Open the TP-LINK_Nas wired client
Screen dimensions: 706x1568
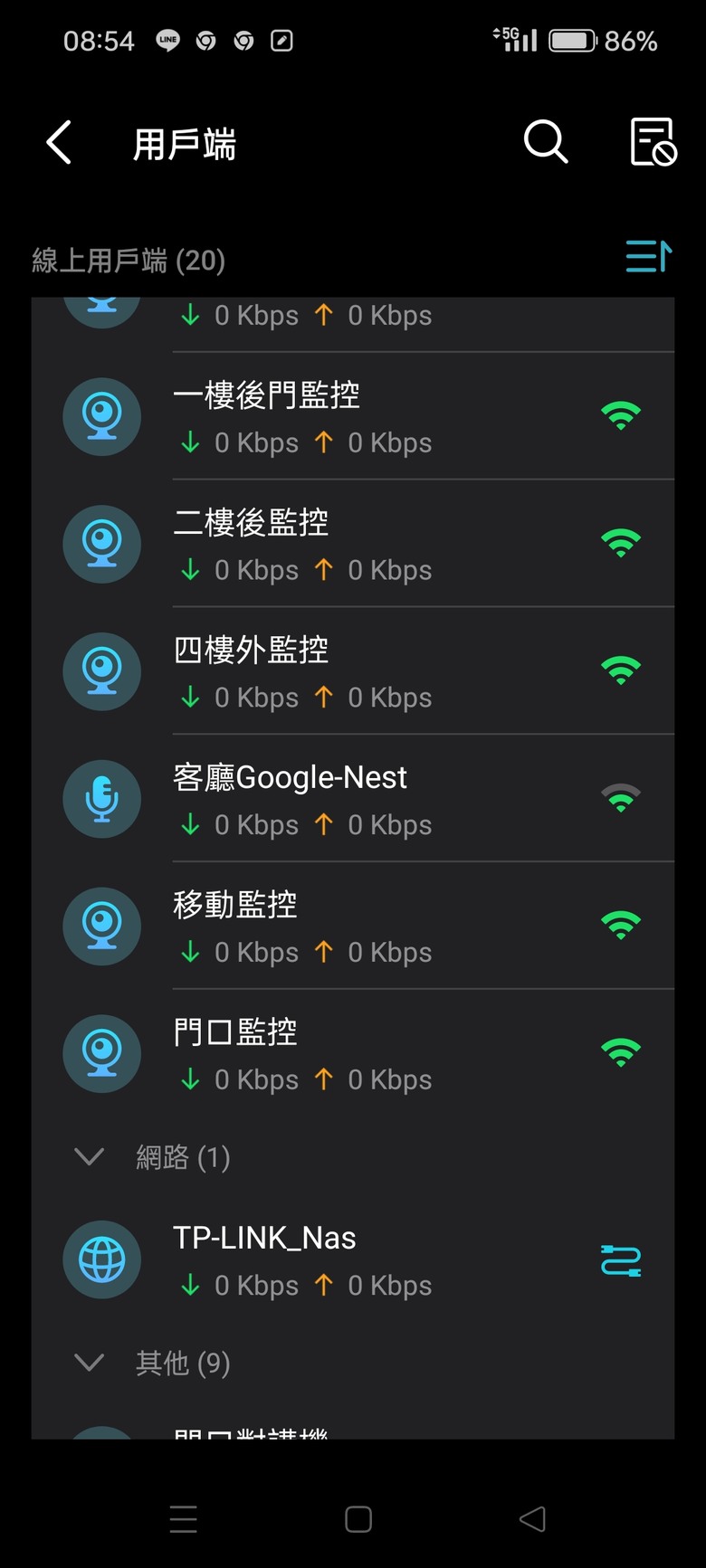353,1260
